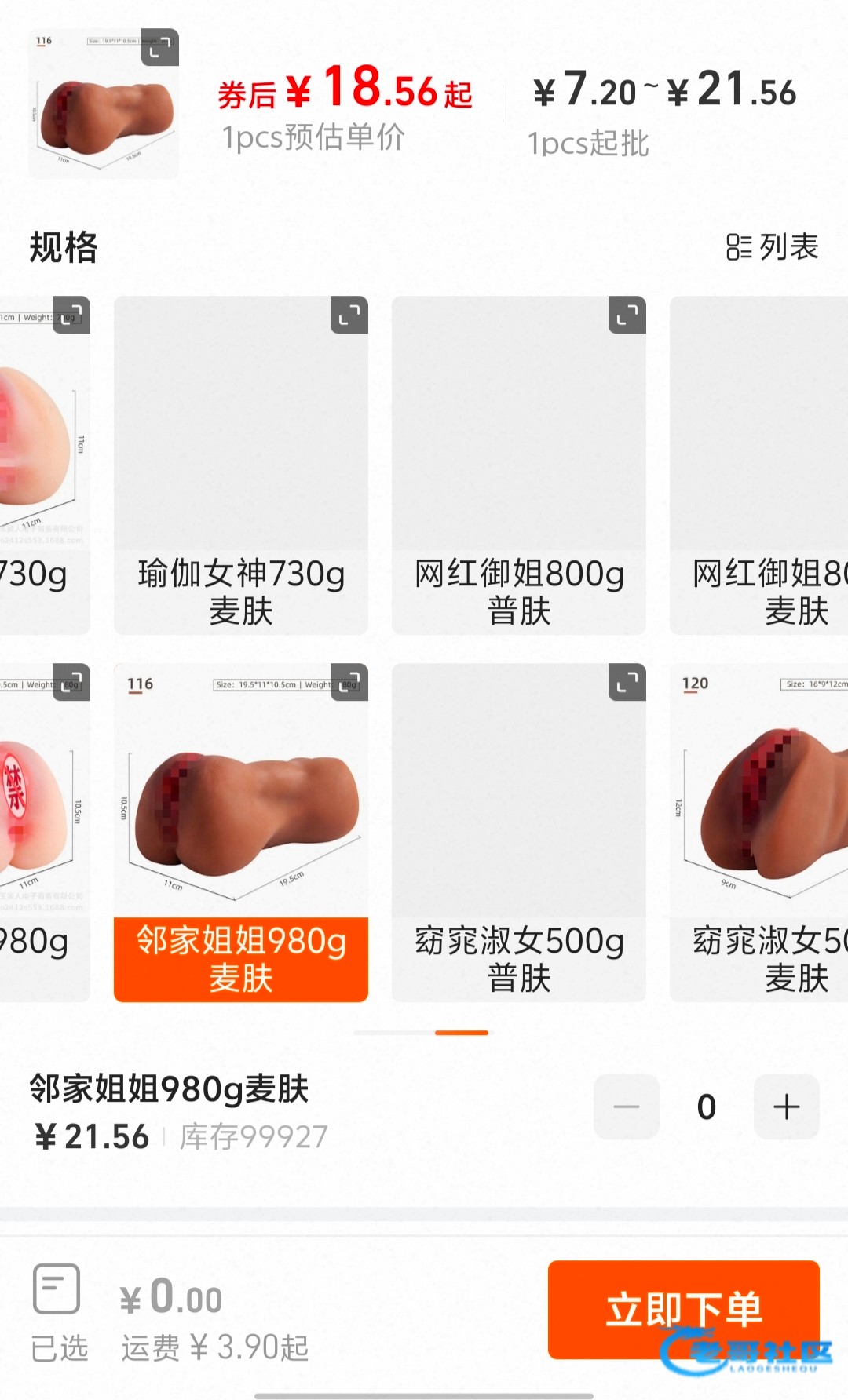Switch specs to 列表 list view
848x1400 pixels.
point(773,247)
